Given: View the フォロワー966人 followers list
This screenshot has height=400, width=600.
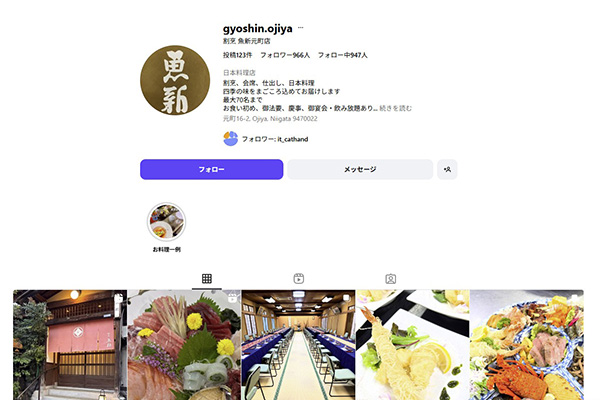Looking at the screenshot, I should [285, 55].
